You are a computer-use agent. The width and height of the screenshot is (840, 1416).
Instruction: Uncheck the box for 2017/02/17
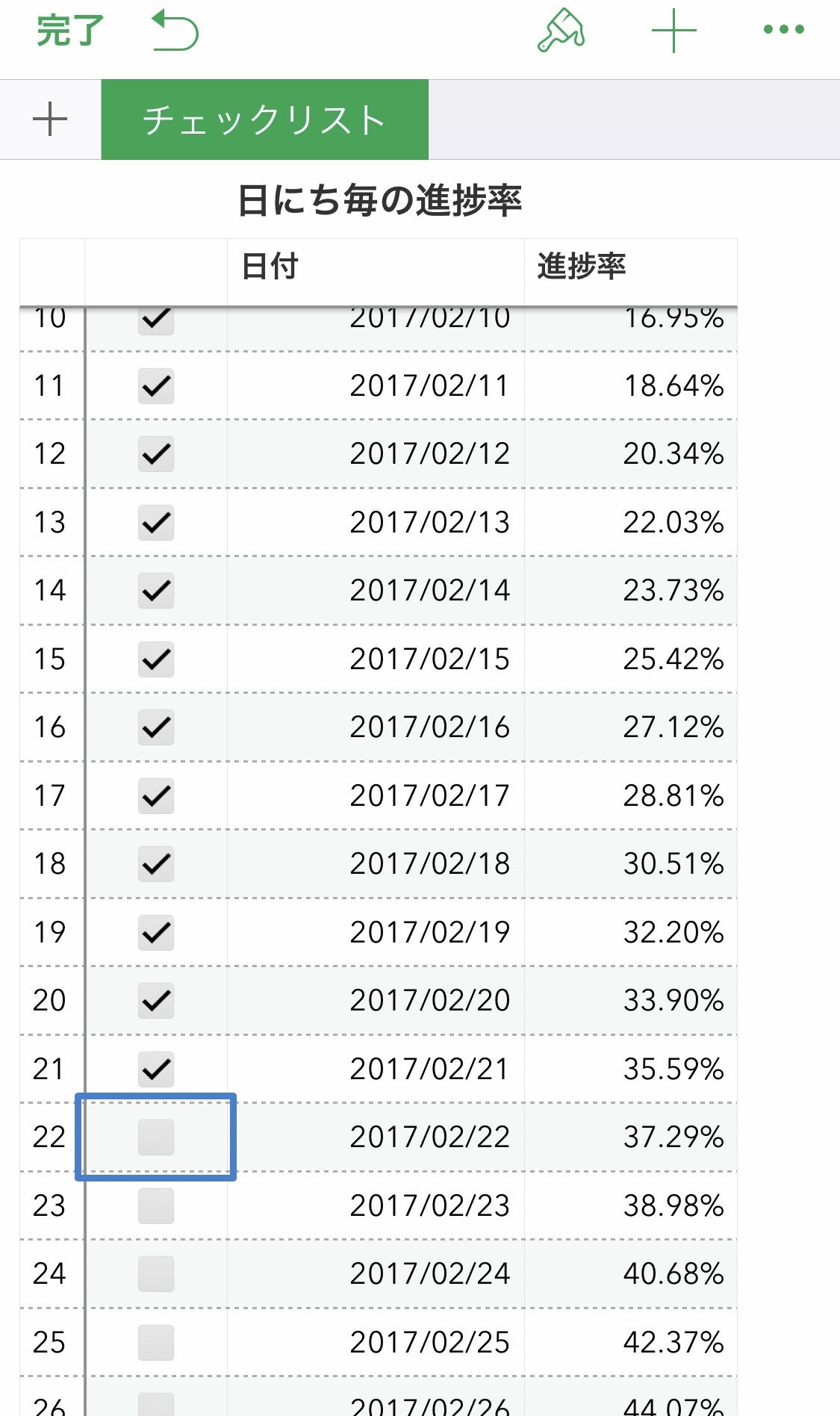[156, 796]
